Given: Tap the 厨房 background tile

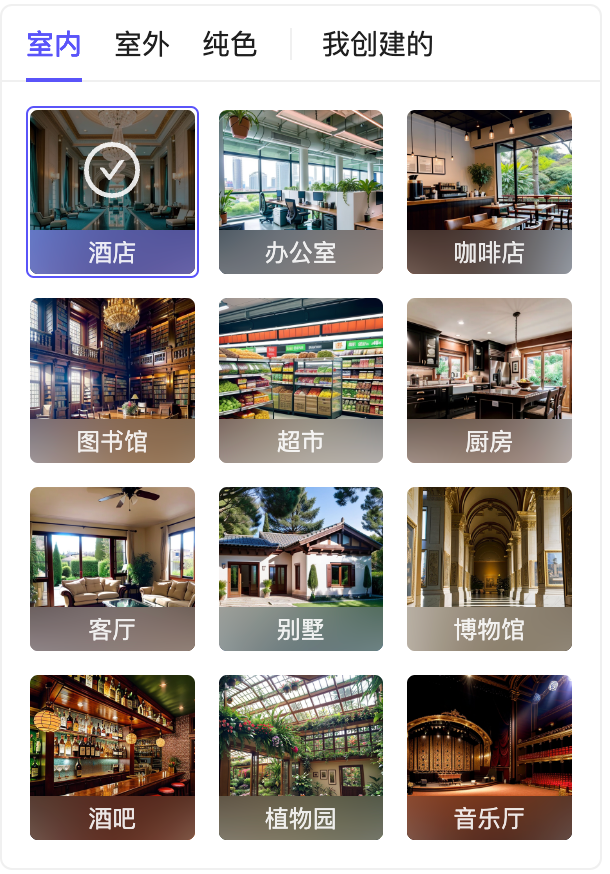Looking at the screenshot, I should (489, 380).
